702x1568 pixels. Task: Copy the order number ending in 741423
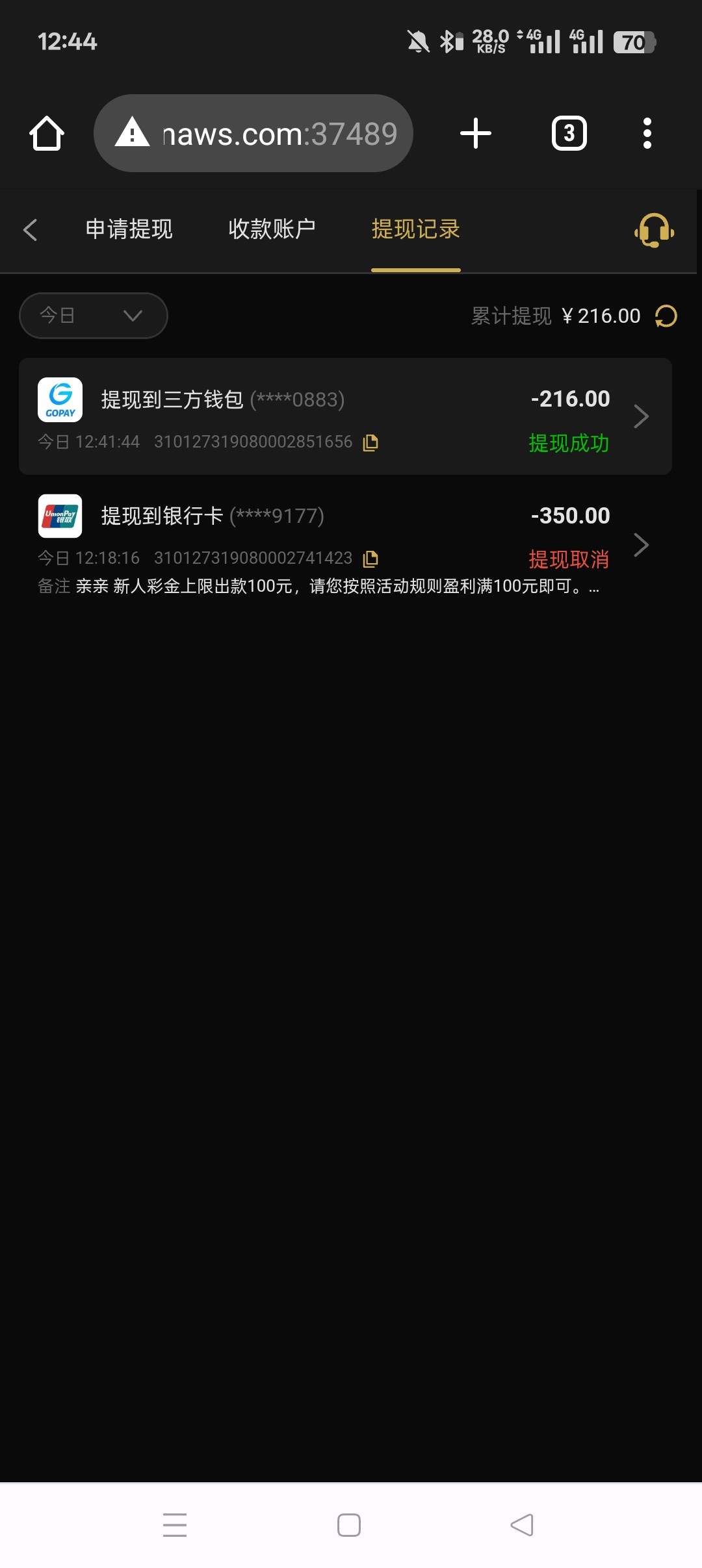tap(370, 558)
